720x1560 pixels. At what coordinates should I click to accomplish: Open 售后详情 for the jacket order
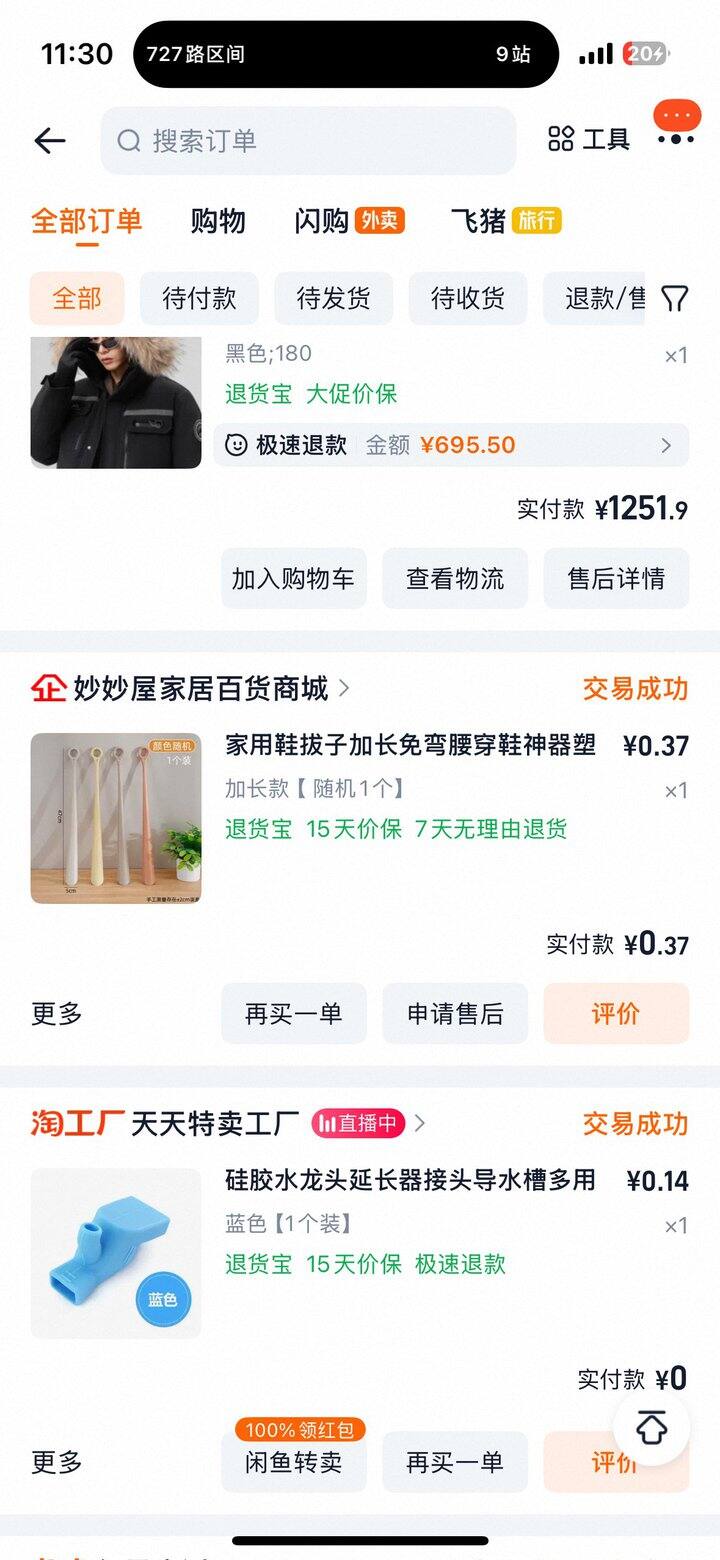click(616, 578)
